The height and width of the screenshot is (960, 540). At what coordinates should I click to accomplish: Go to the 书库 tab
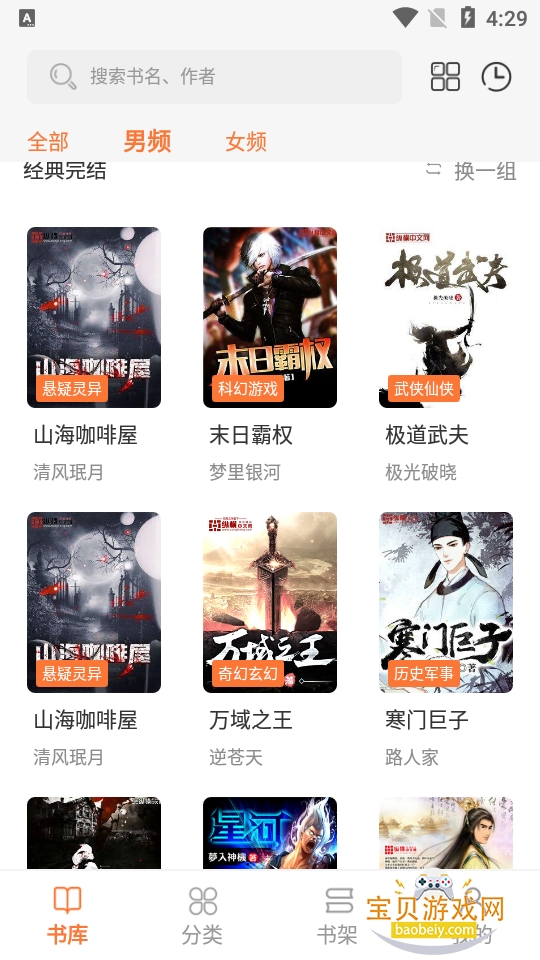coord(67,915)
